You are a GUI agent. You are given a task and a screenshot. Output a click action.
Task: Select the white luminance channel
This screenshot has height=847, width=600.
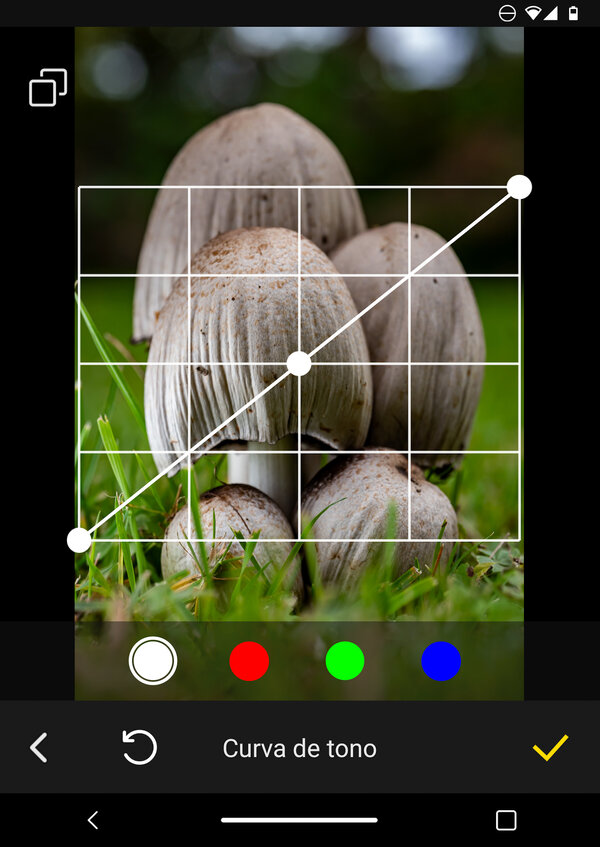pos(153,661)
